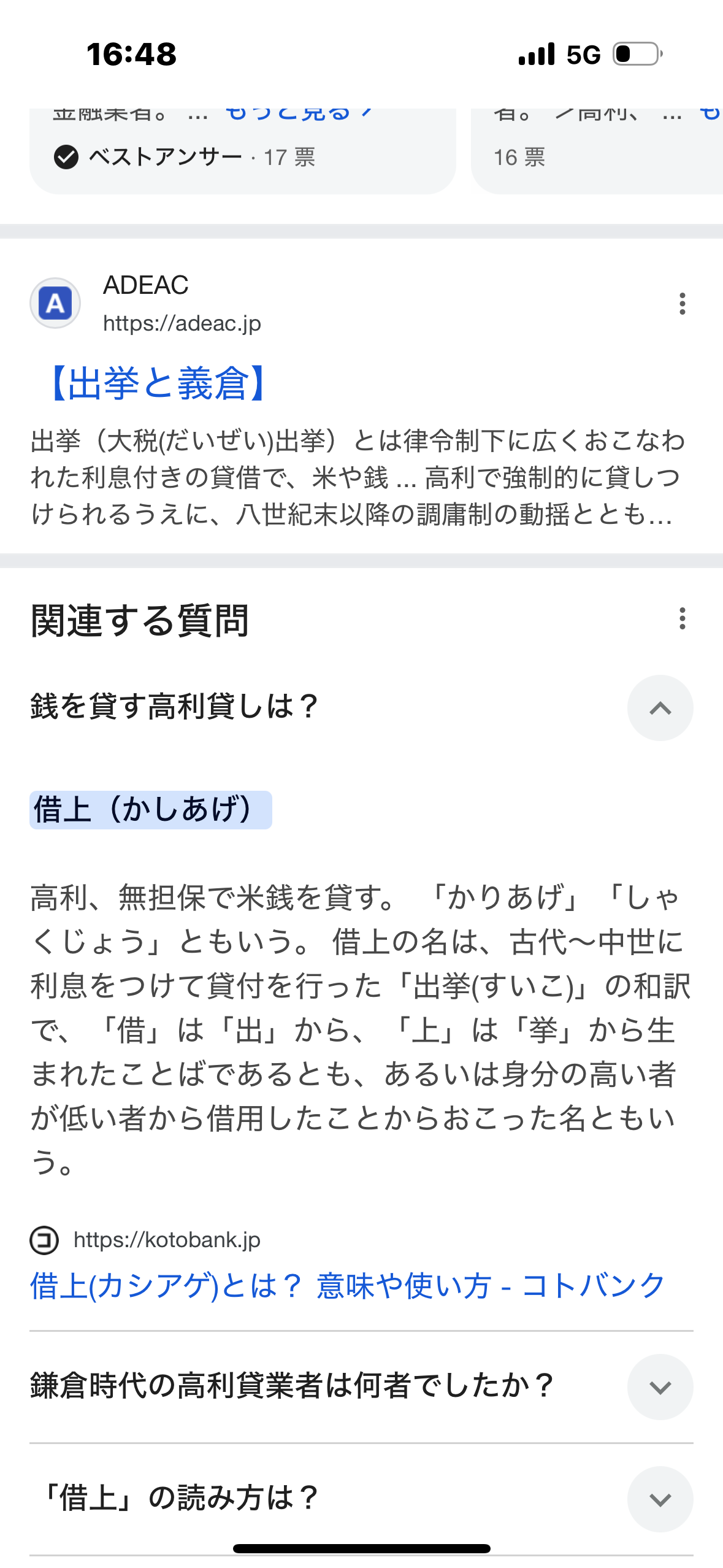Expand the 「借上」の読み方は？ question

tap(660, 1499)
